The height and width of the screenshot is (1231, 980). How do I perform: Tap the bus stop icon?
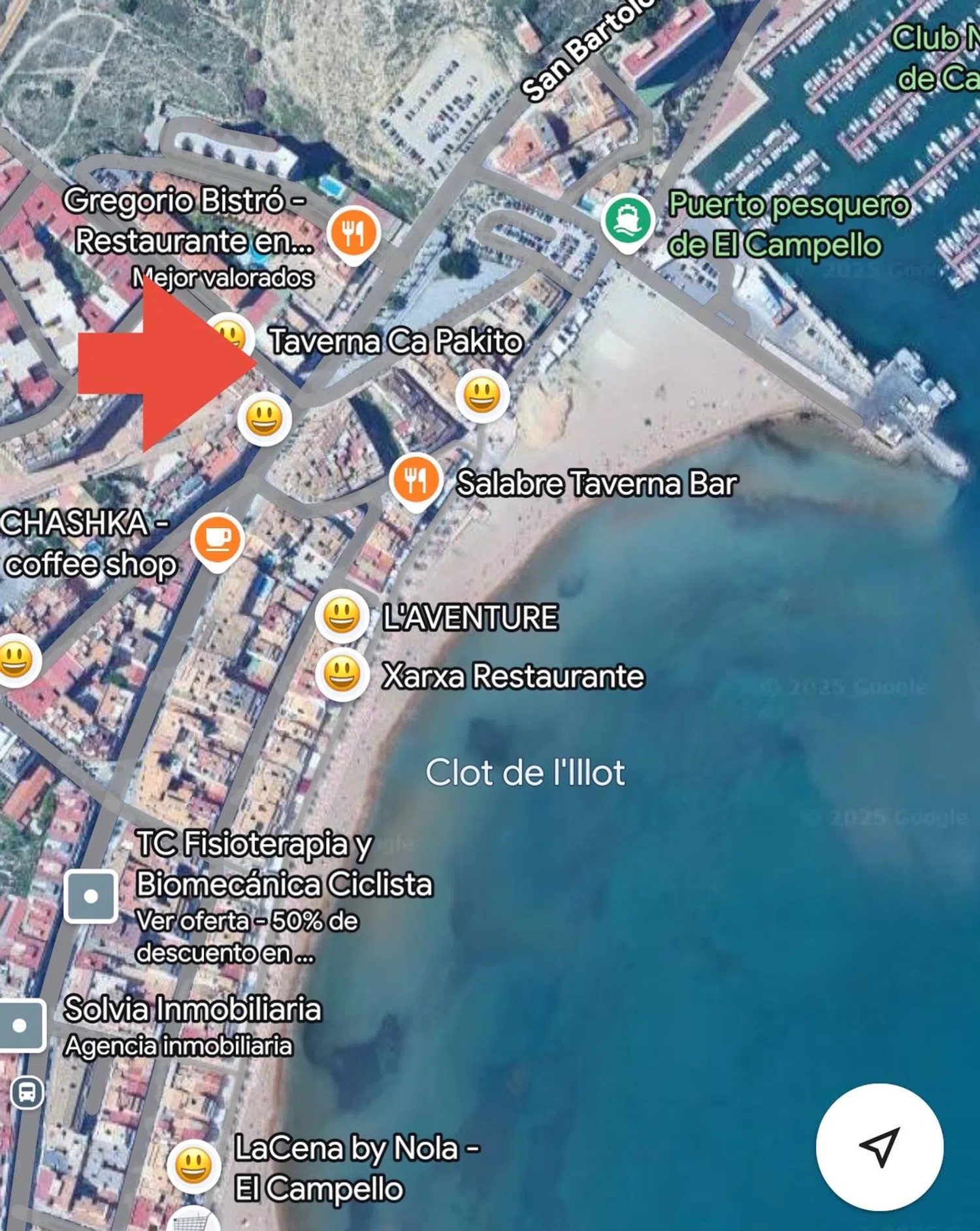(27, 1092)
